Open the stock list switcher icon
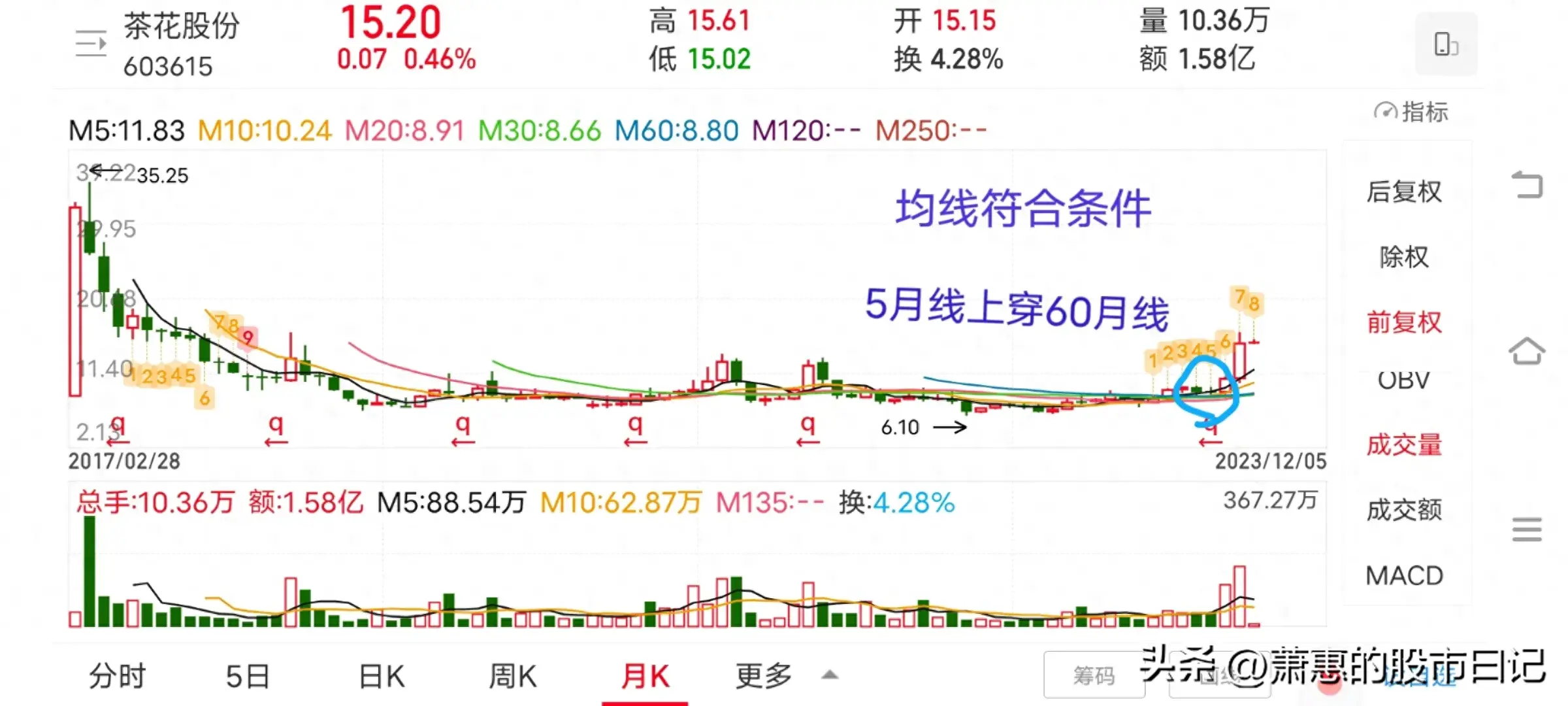 point(91,44)
